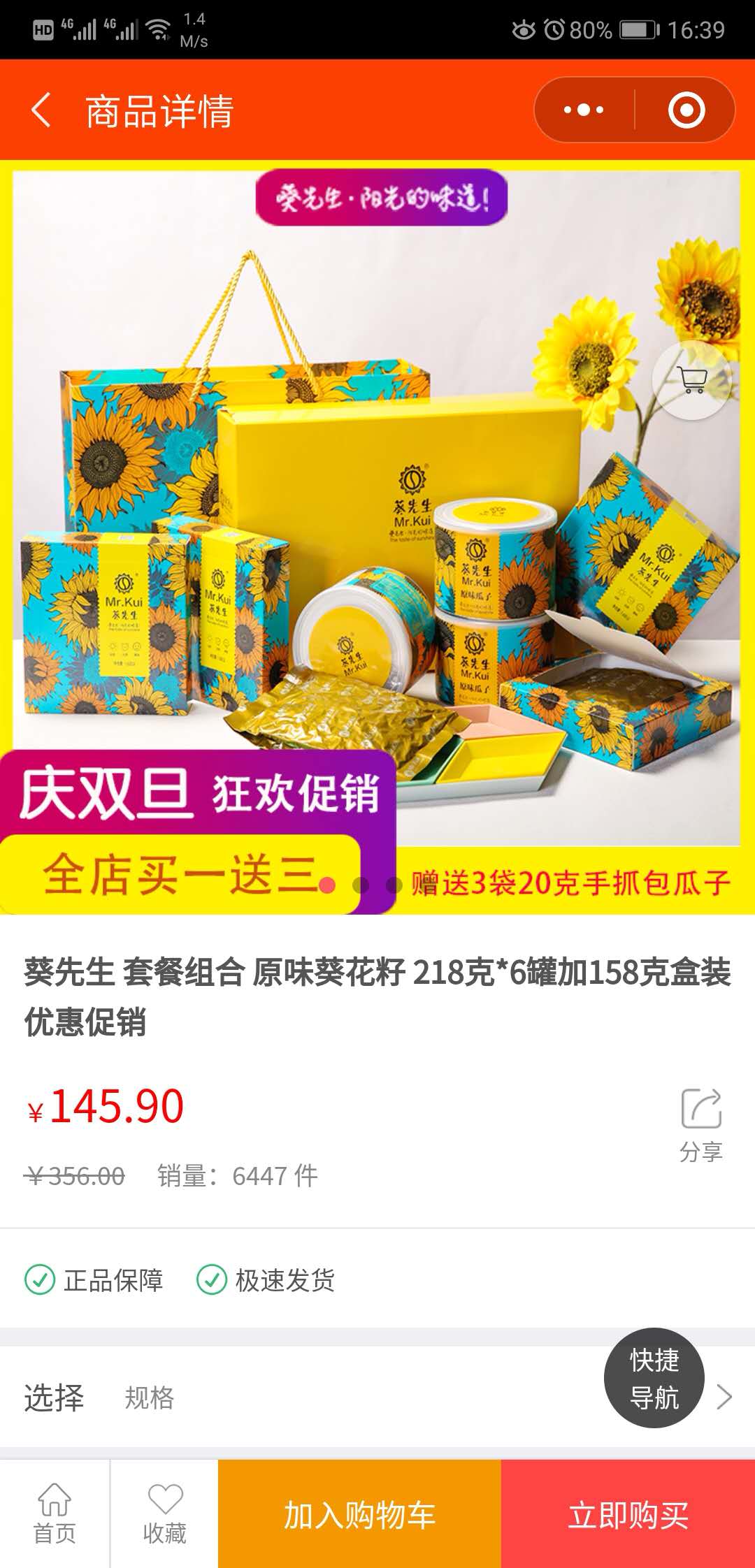Viewport: 755px width, 1568px height.
Task: Open the 快捷导航 floating shortcut
Action: click(x=654, y=1378)
